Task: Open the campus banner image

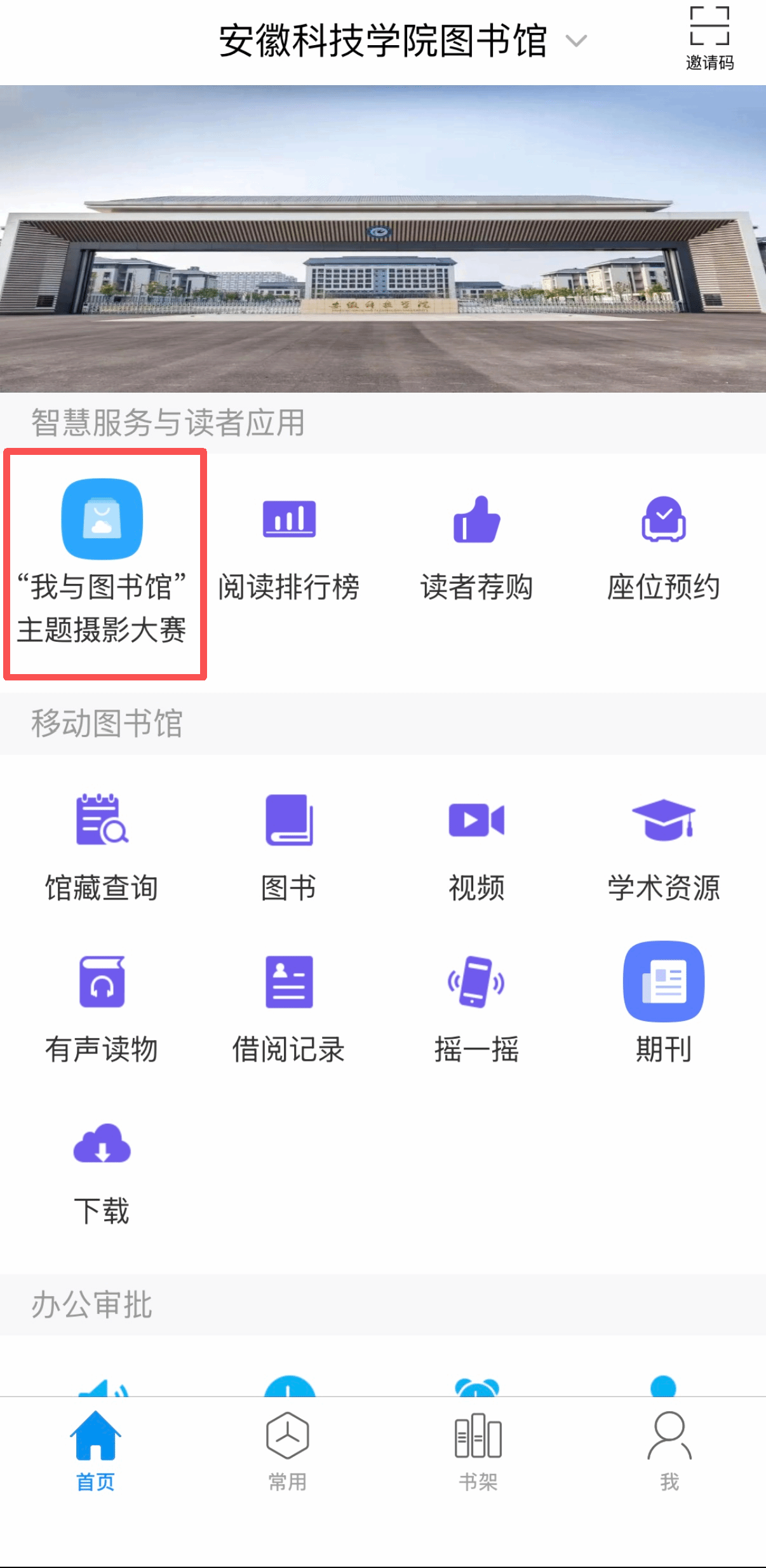Action: click(x=383, y=238)
